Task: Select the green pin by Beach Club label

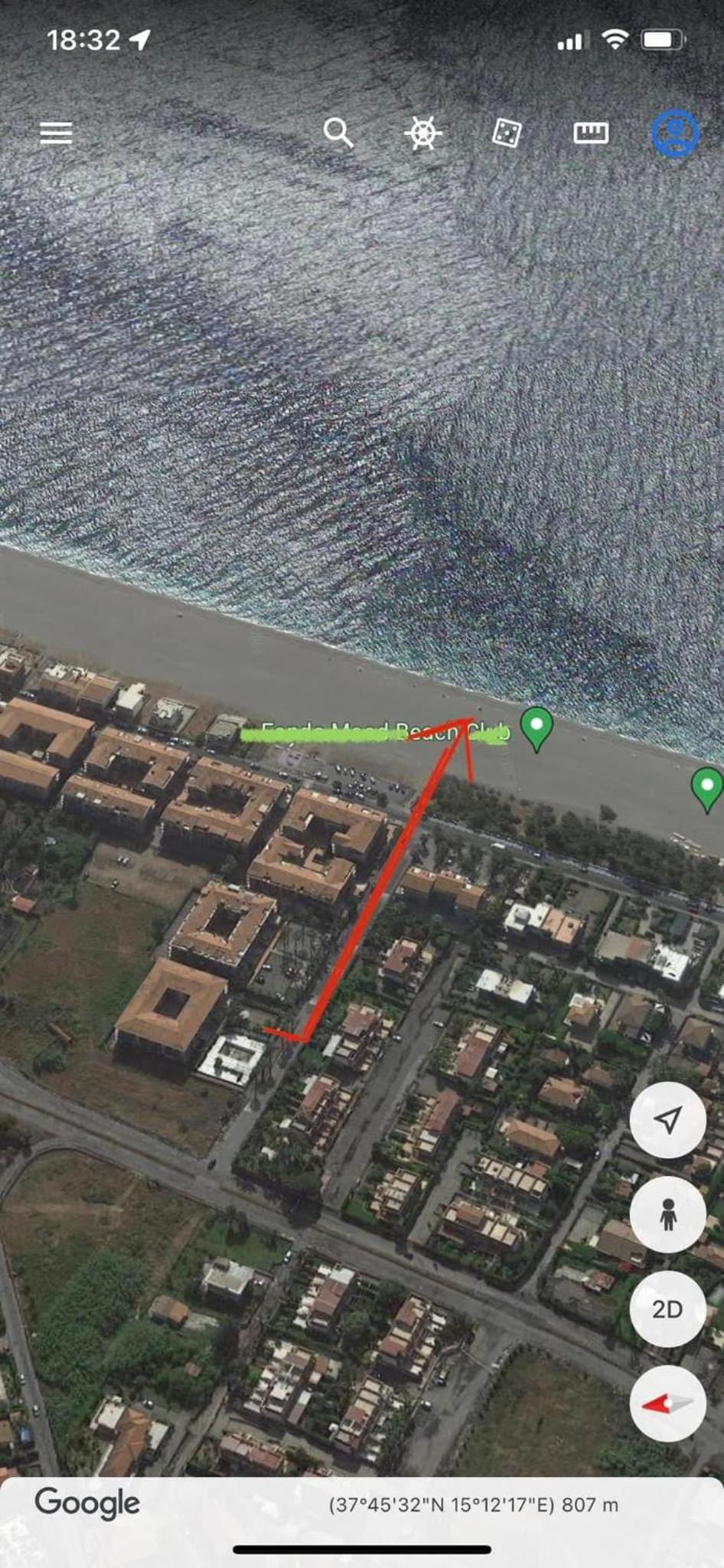Action: (536, 729)
